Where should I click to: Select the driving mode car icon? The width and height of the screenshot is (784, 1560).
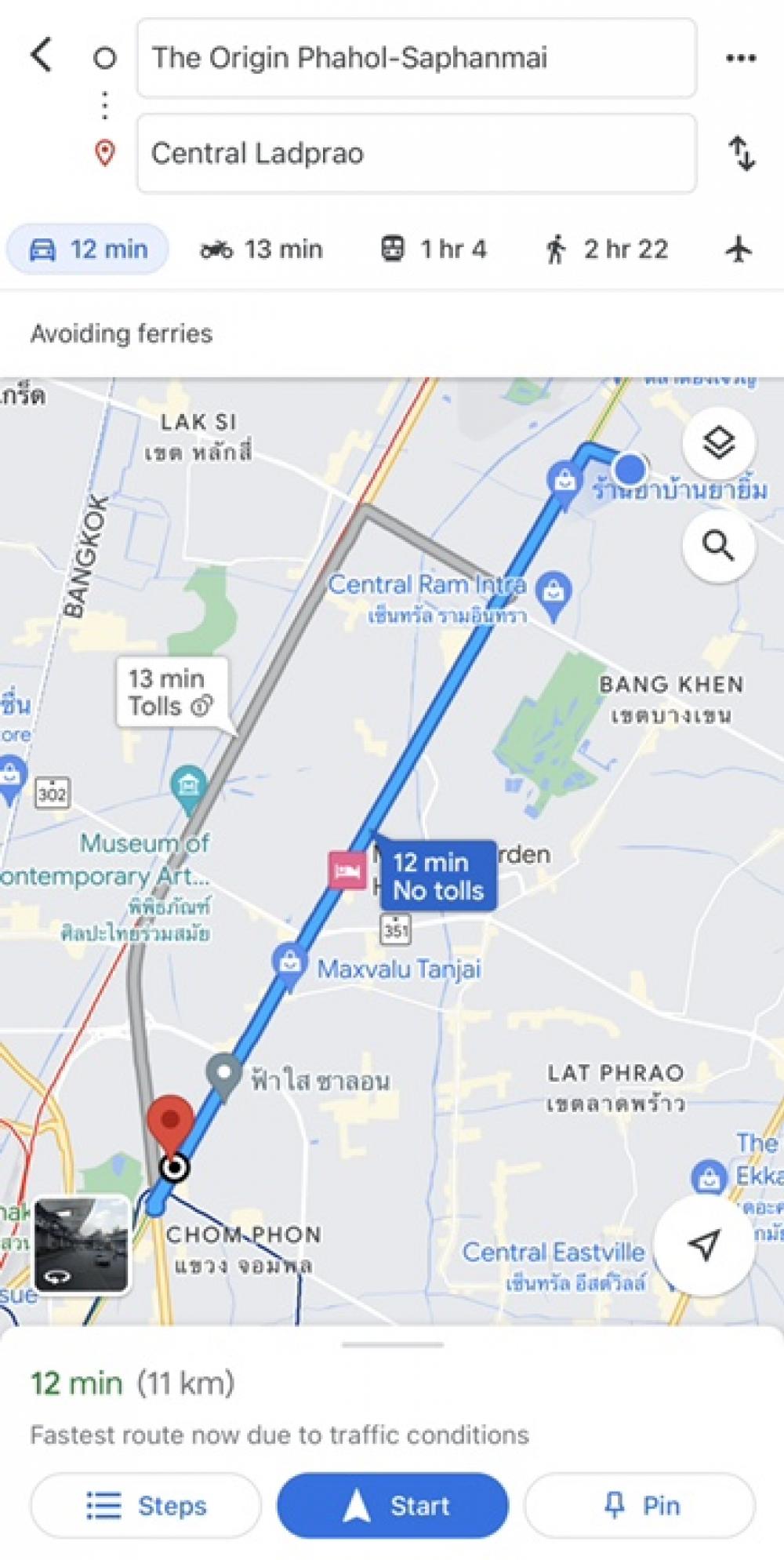pyautogui.click(x=45, y=249)
